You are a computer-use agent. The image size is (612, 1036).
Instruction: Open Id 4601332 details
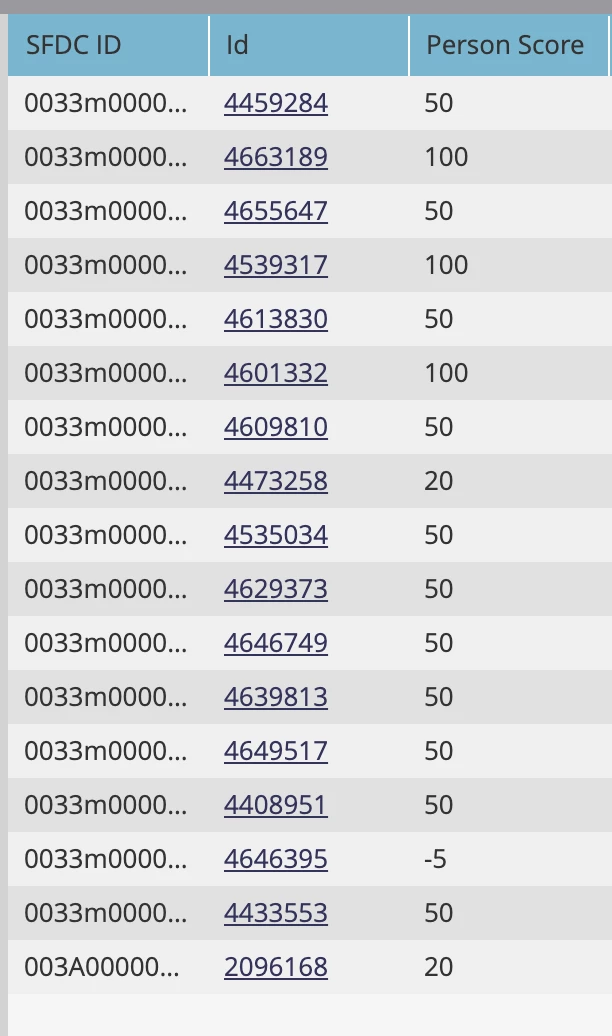[276, 373]
